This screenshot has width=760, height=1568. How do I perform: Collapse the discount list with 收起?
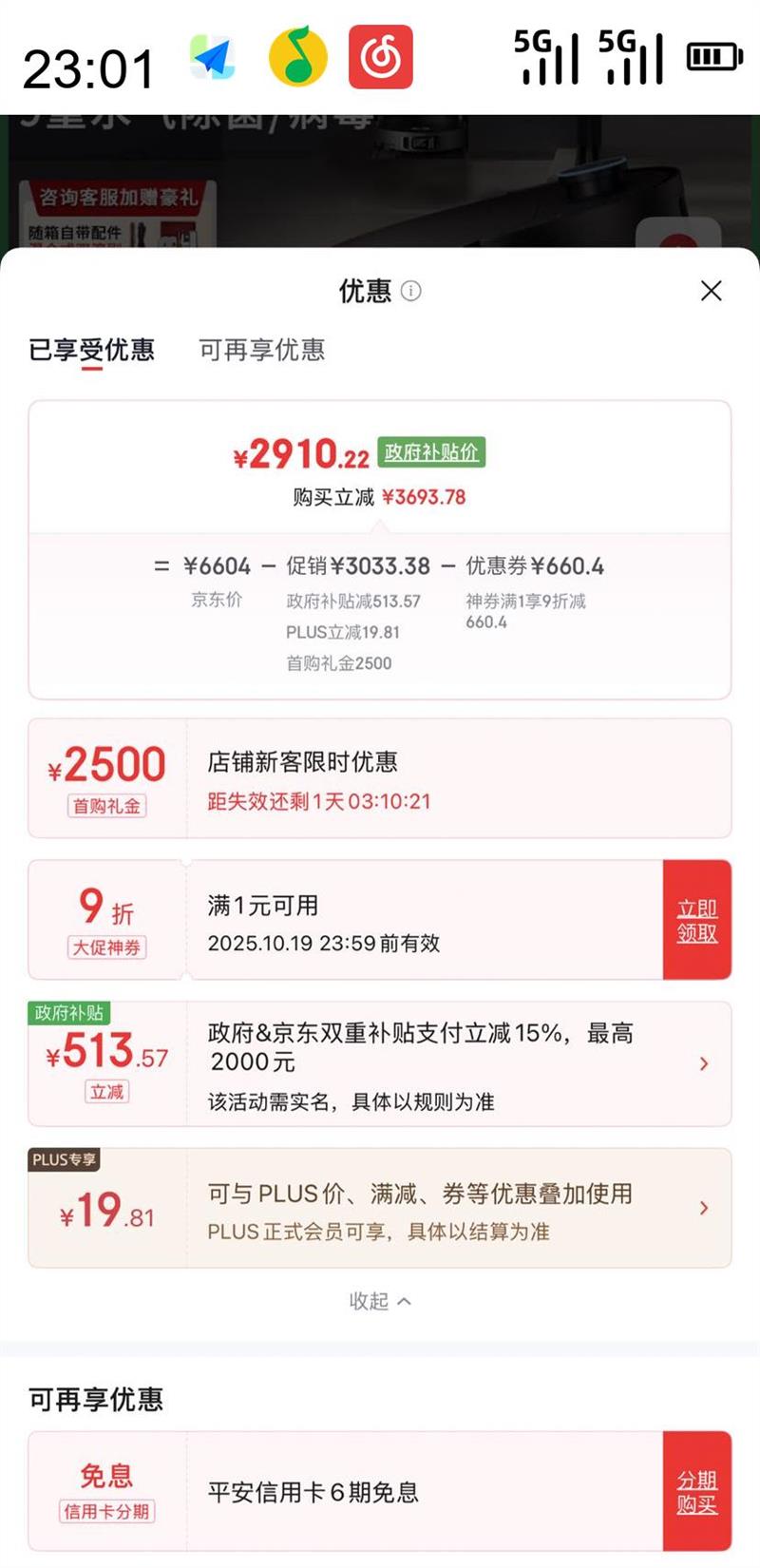[379, 1301]
